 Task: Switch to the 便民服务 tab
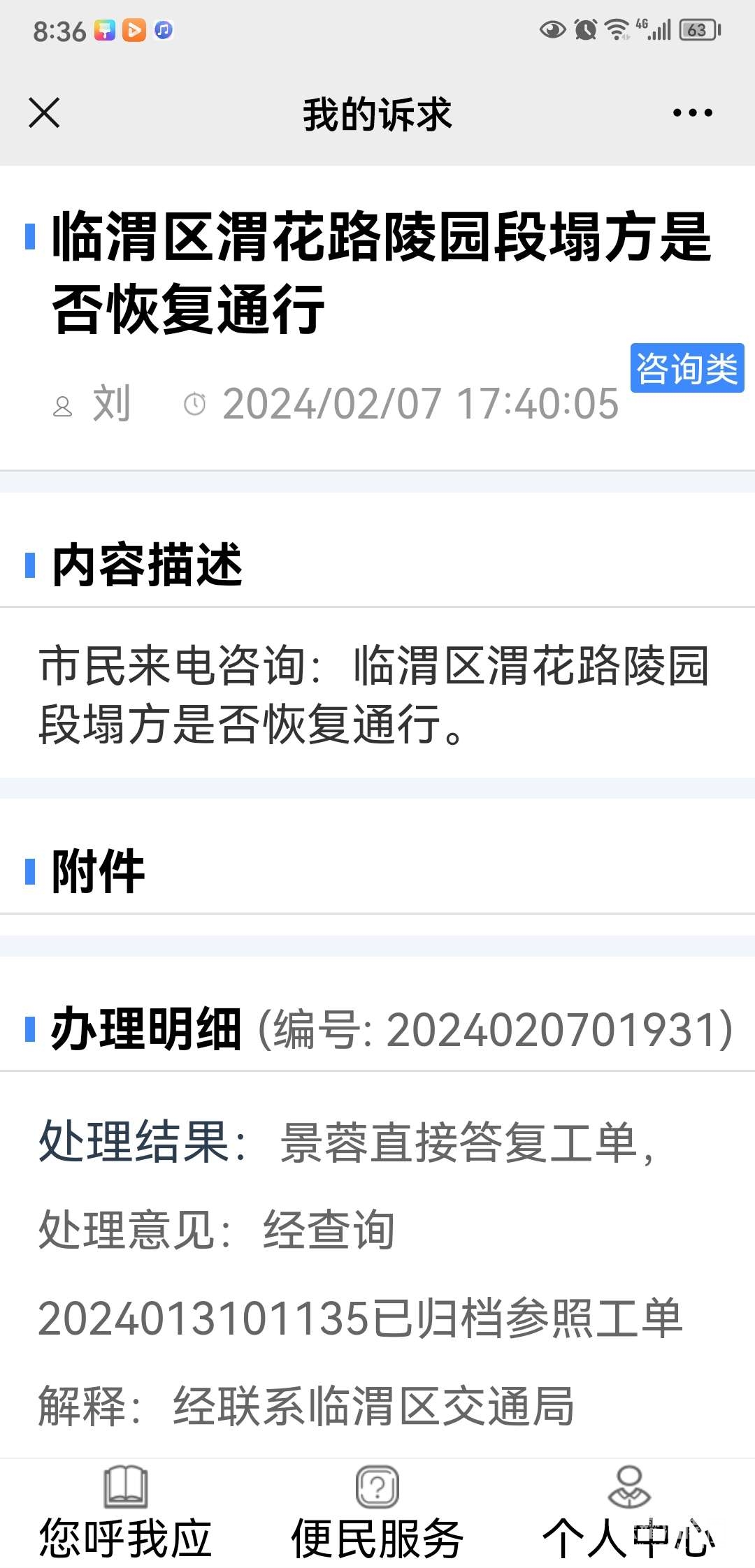377,1513
